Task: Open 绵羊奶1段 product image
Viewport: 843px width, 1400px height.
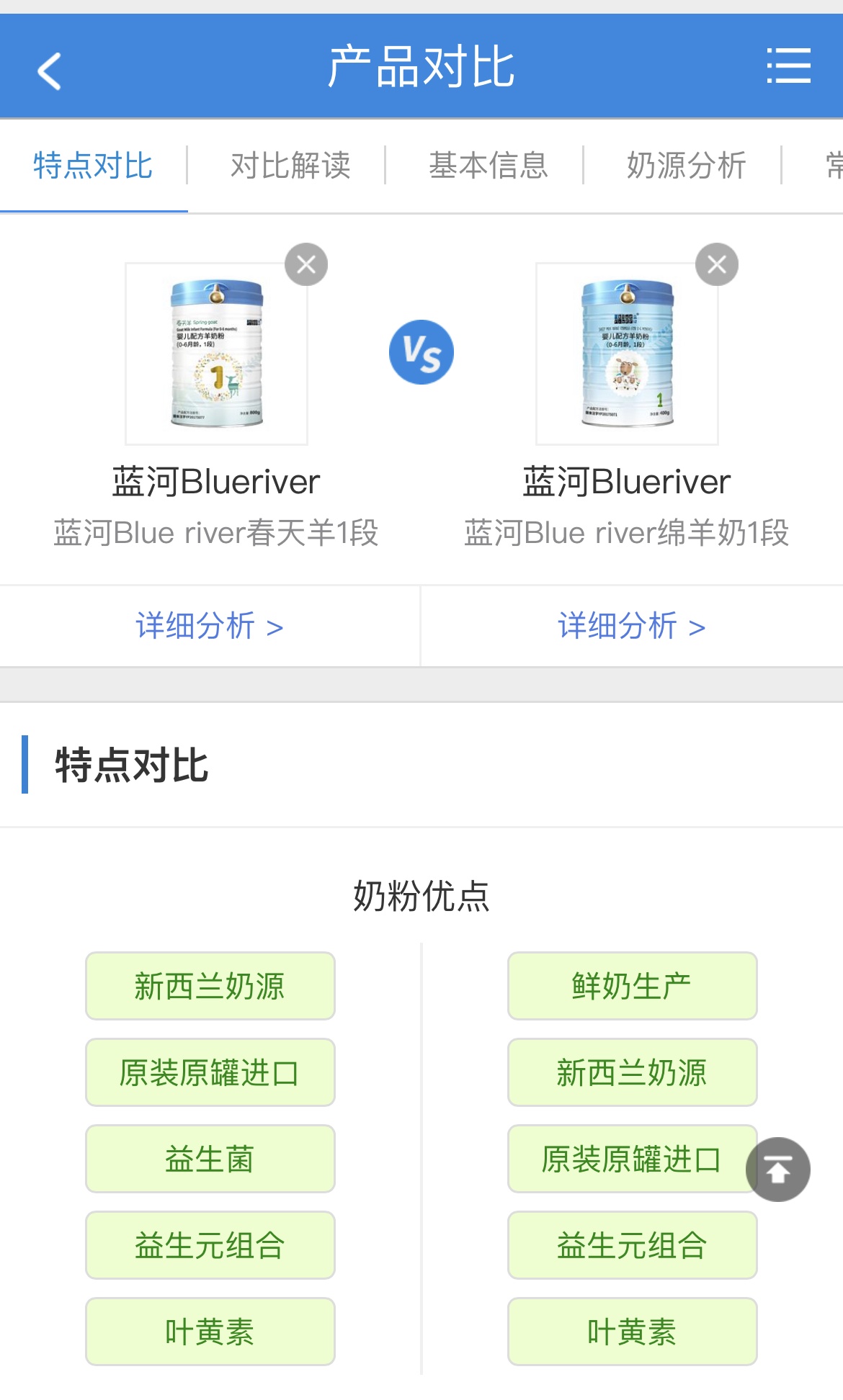Action: pyautogui.click(x=627, y=354)
